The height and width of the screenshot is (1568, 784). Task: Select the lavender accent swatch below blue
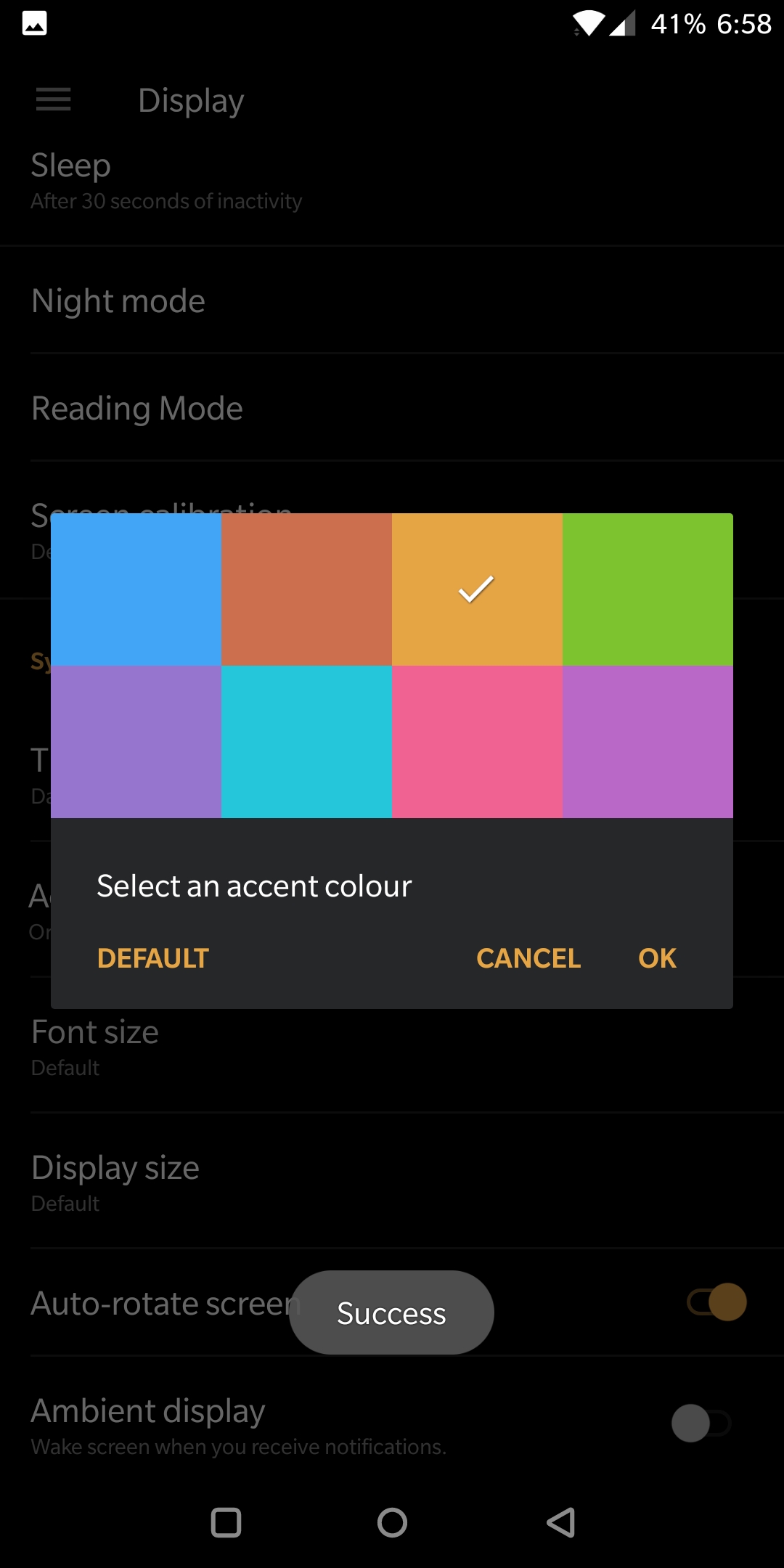tap(136, 742)
